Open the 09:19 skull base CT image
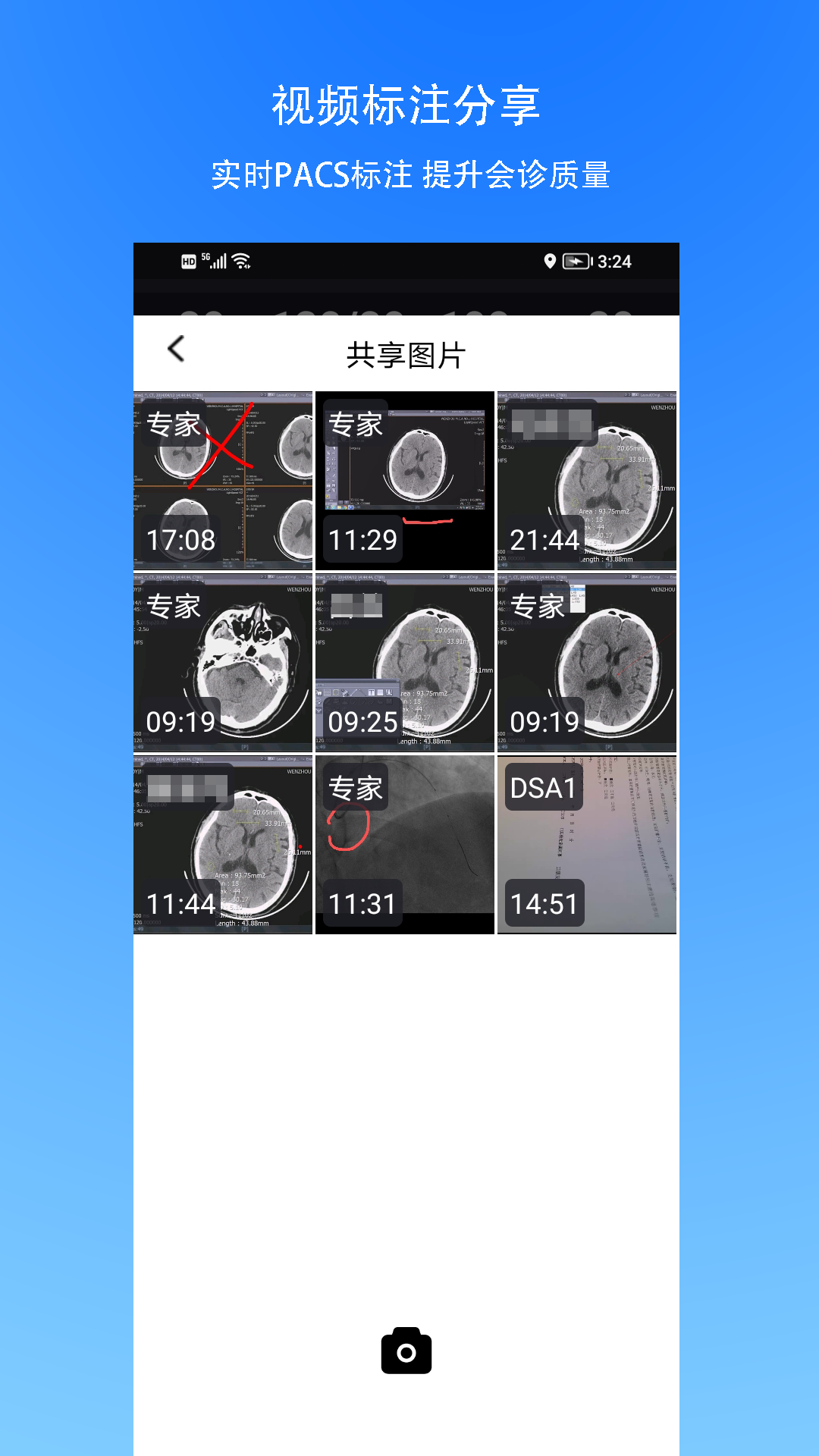This screenshot has height=1456, width=819. (x=222, y=662)
